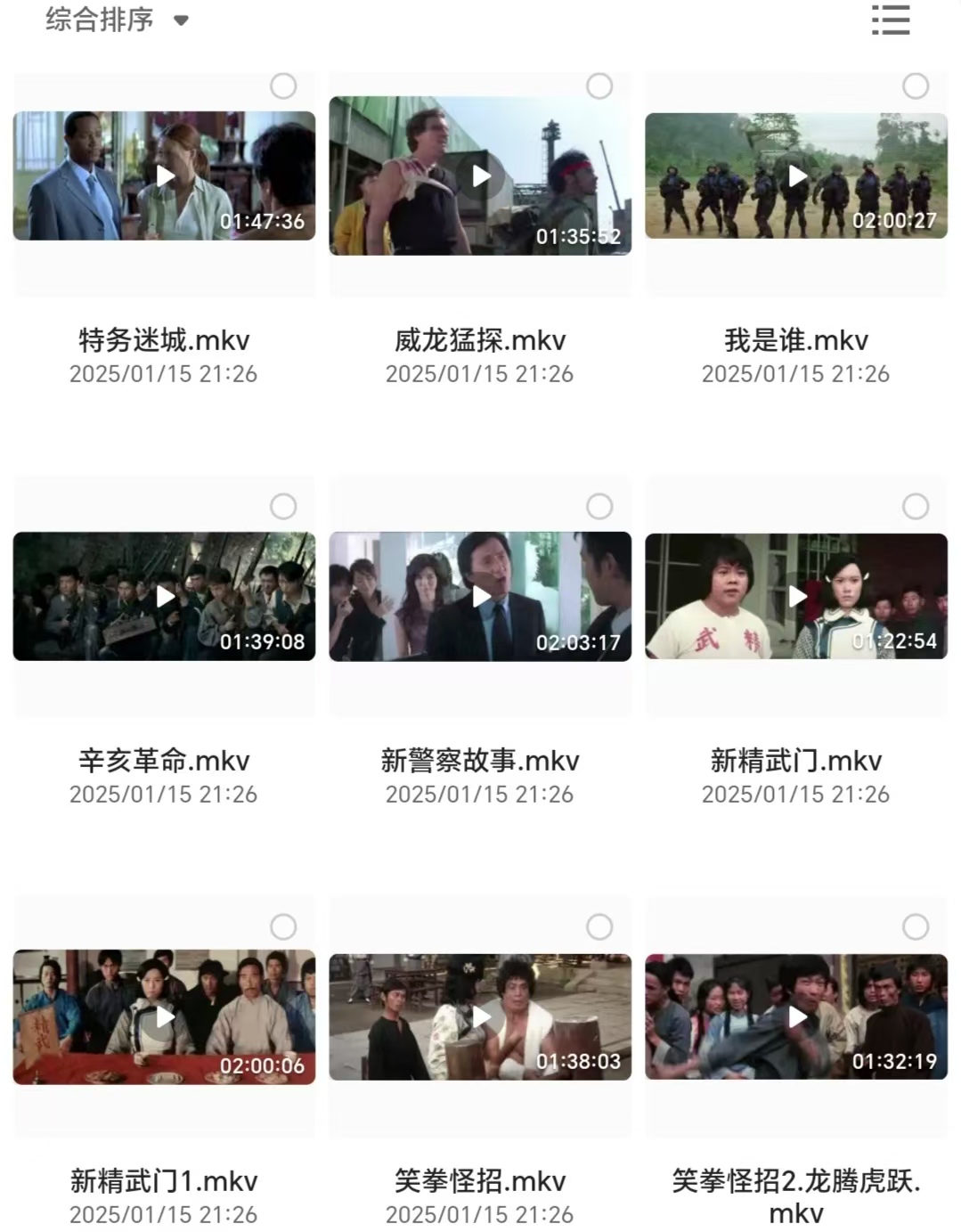Switch to list view layout
This screenshot has width=961, height=1232.
click(890, 20)
